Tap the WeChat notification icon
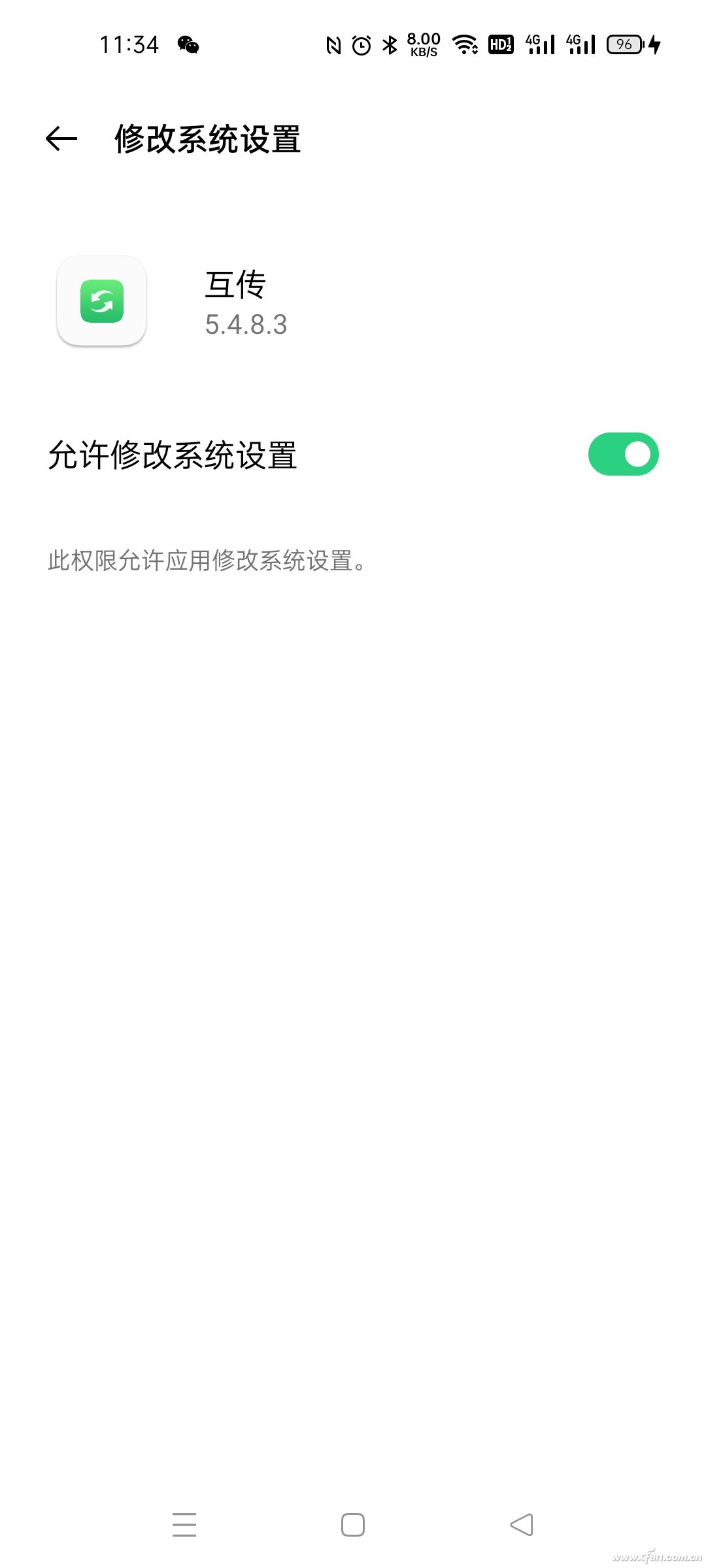The image size is (706, 1568). click(x=188, y=44)
